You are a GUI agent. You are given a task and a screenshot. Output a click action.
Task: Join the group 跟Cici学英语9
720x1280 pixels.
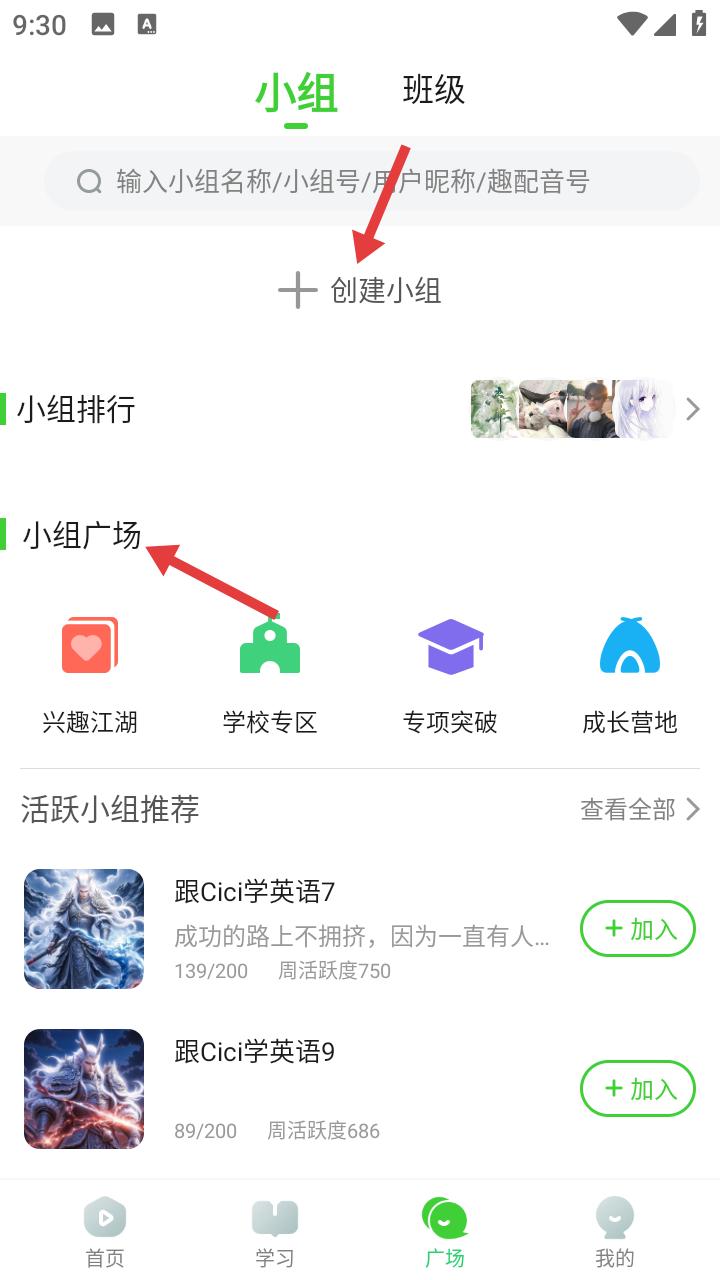coord(638,1089)
